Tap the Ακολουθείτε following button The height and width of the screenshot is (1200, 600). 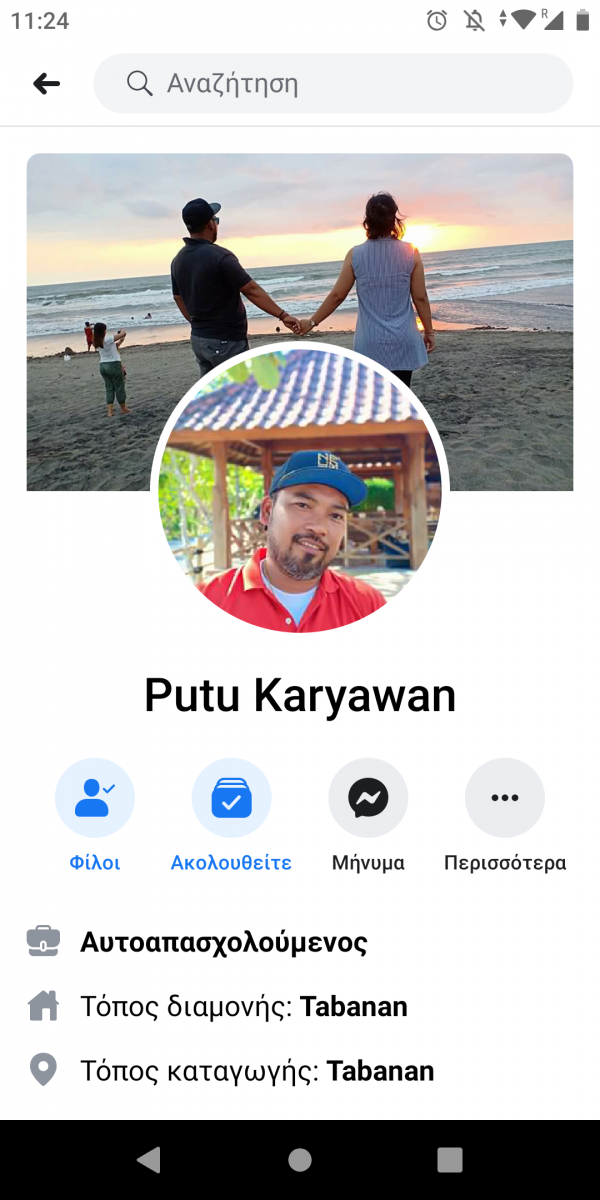tap(231, 798)
